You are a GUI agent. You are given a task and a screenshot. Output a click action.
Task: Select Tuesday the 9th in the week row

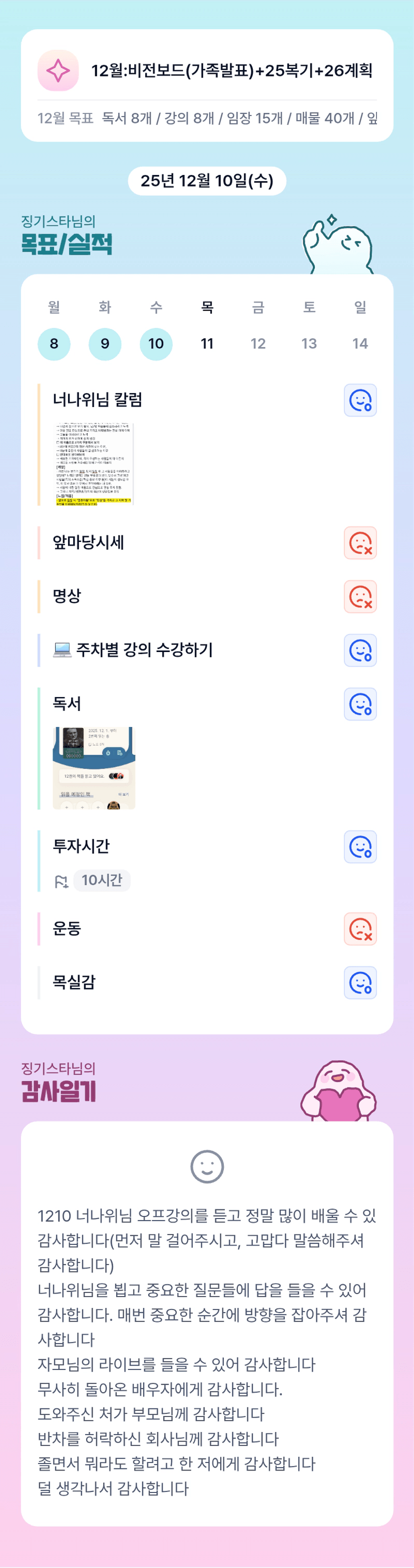point(105,344)
